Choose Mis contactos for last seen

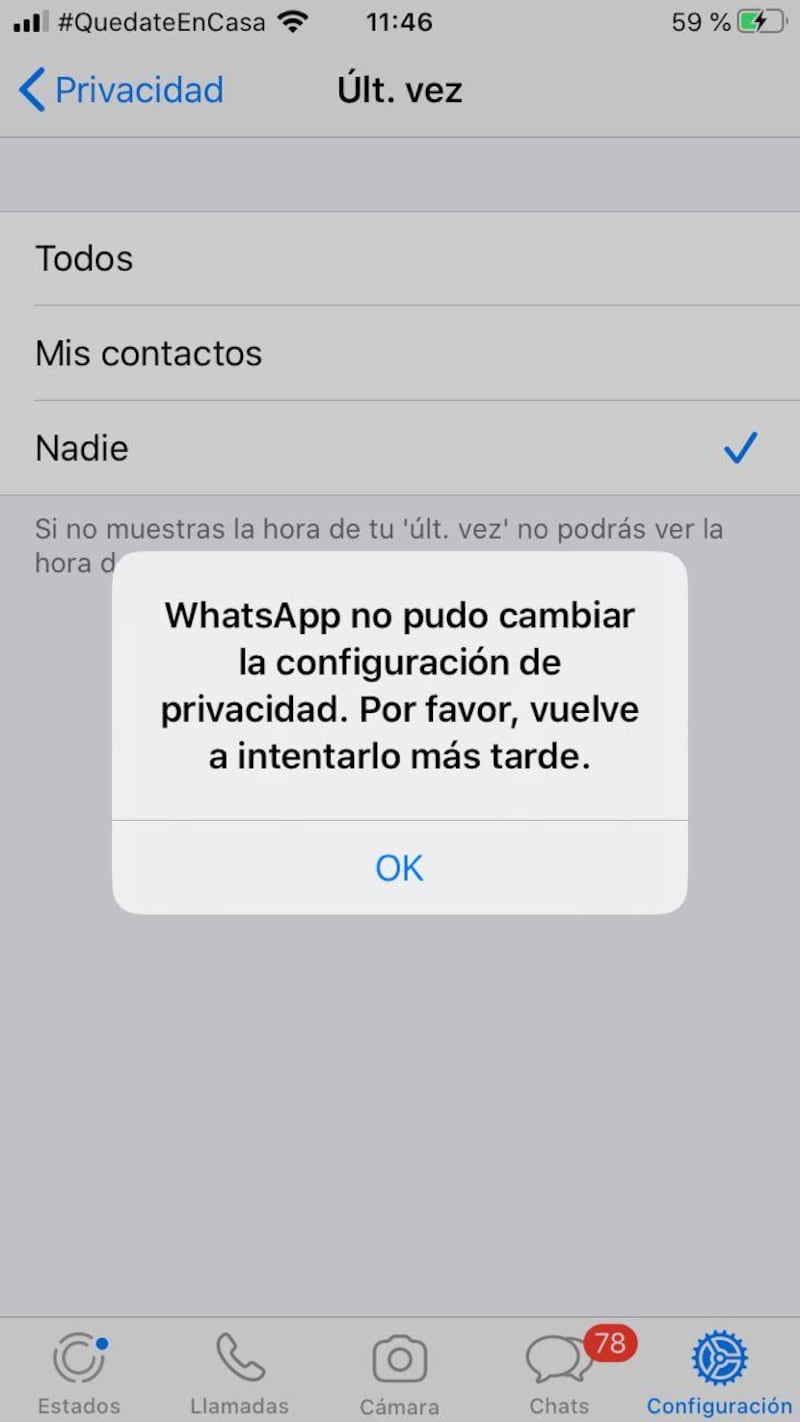(400, 353)
